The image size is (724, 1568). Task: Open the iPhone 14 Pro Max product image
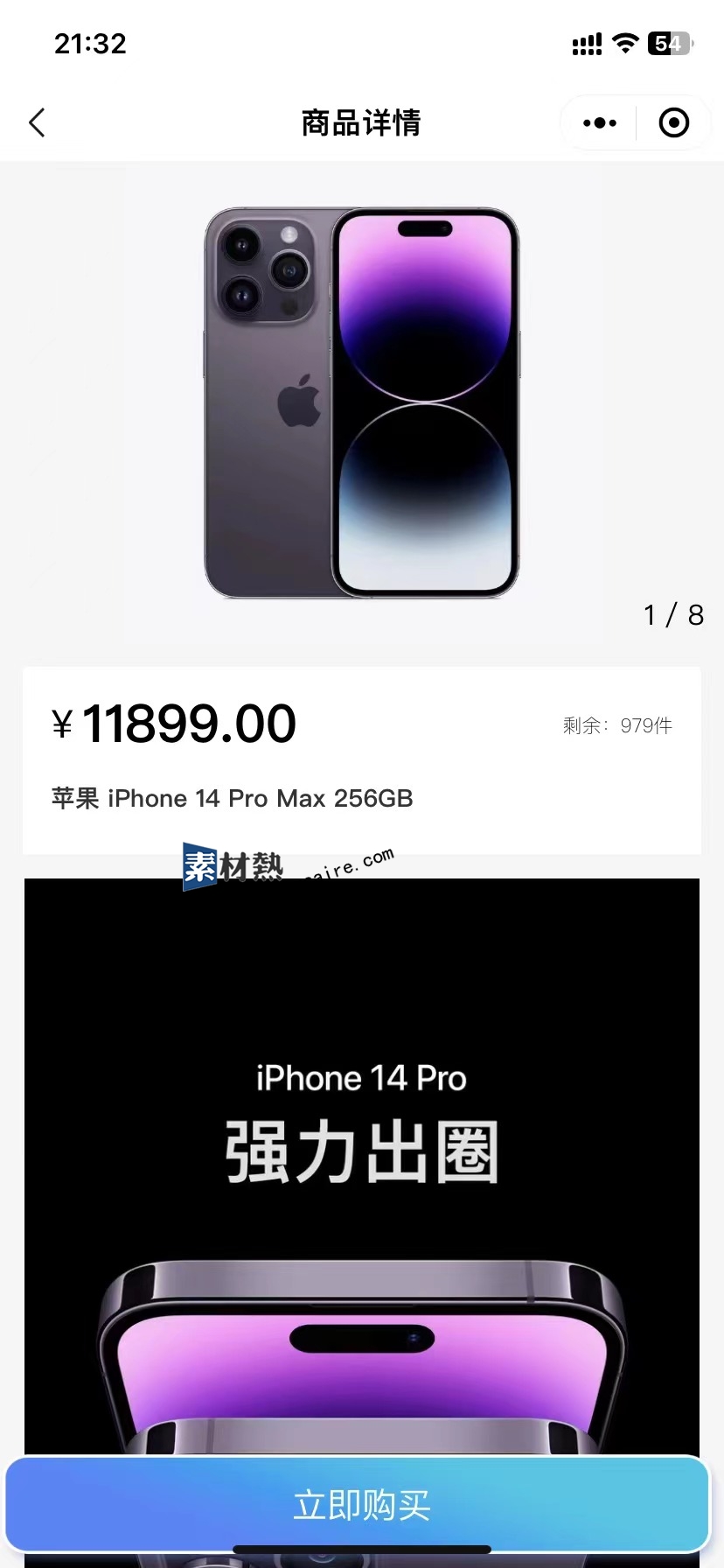point(361,402)
